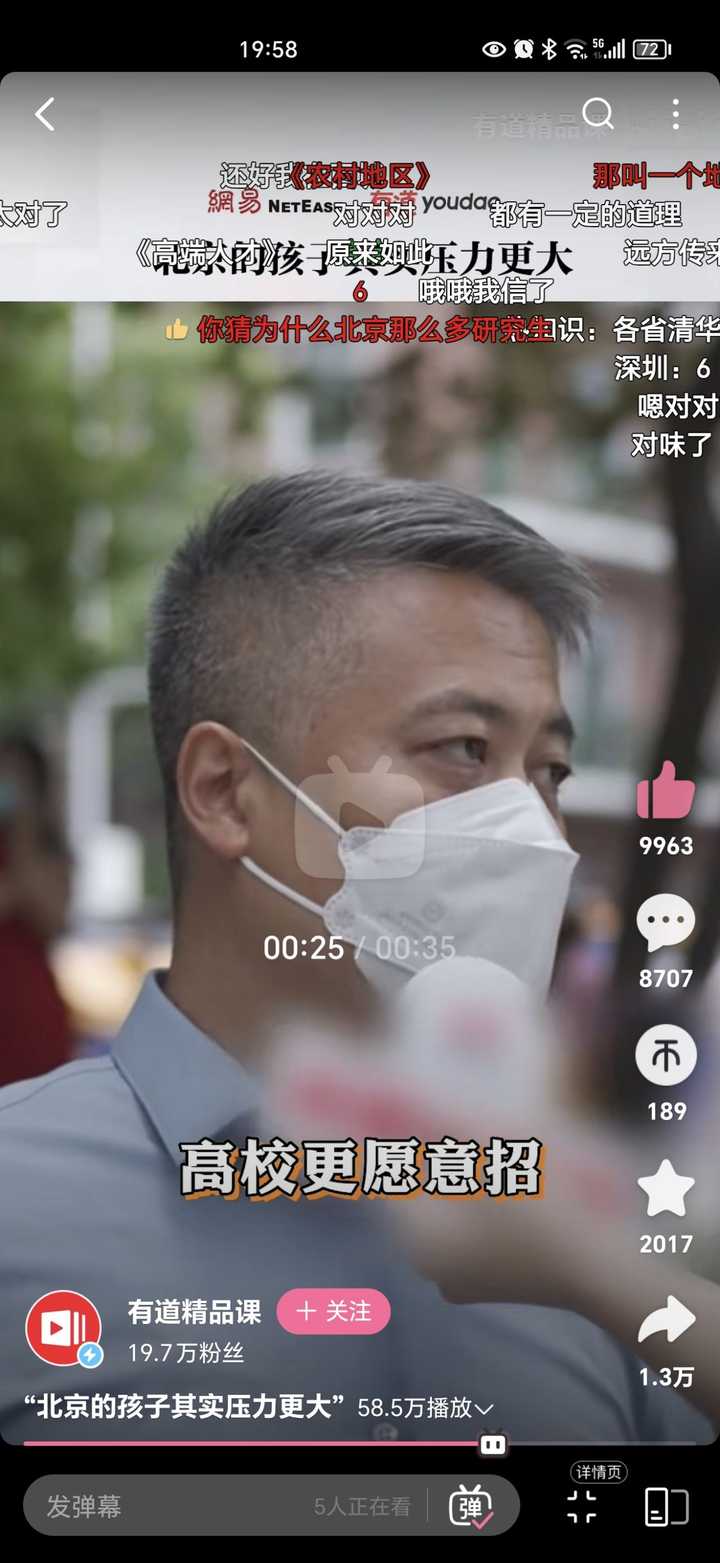720x1563 pixels.
Task: Open the 有道精品课 avatar profile
Action: click(63, 1328)
